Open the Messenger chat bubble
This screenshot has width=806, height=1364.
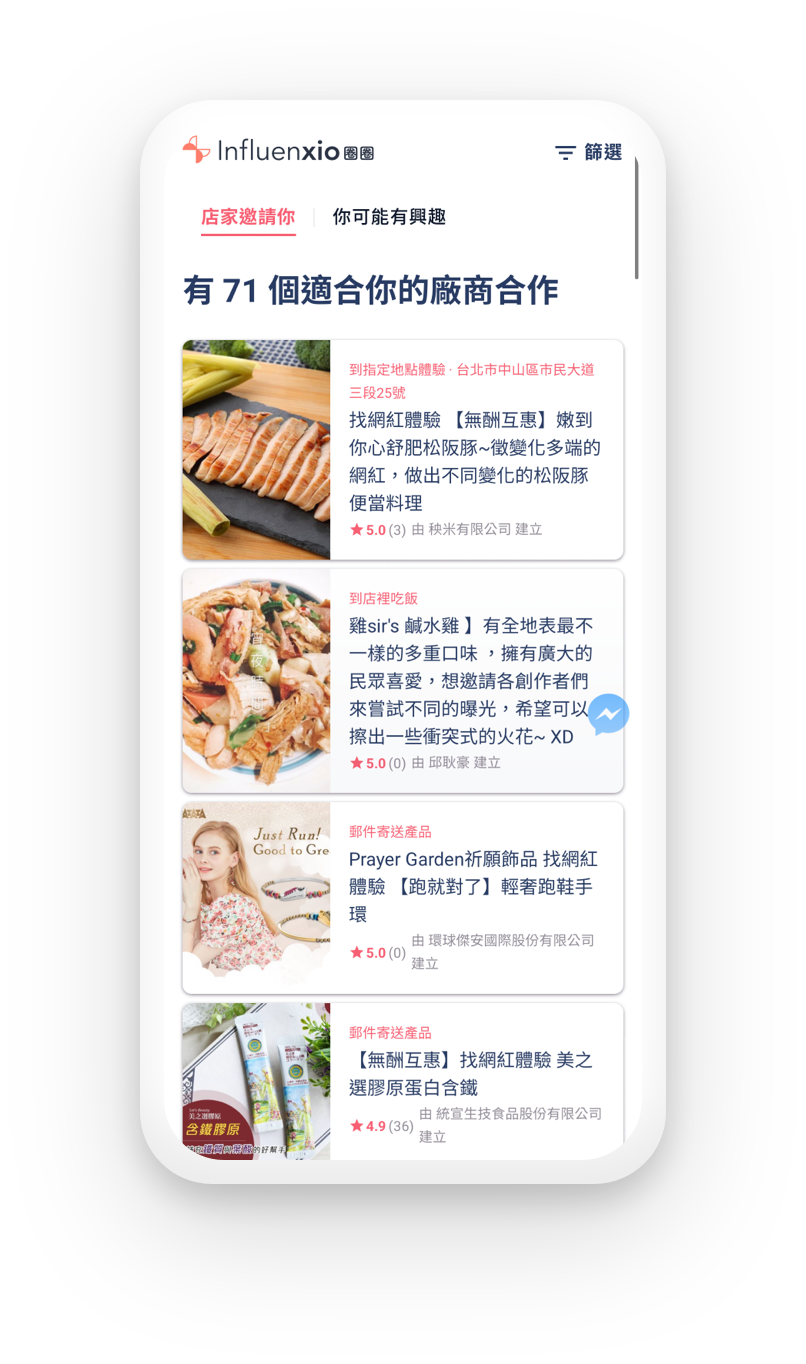click(608, 714)
